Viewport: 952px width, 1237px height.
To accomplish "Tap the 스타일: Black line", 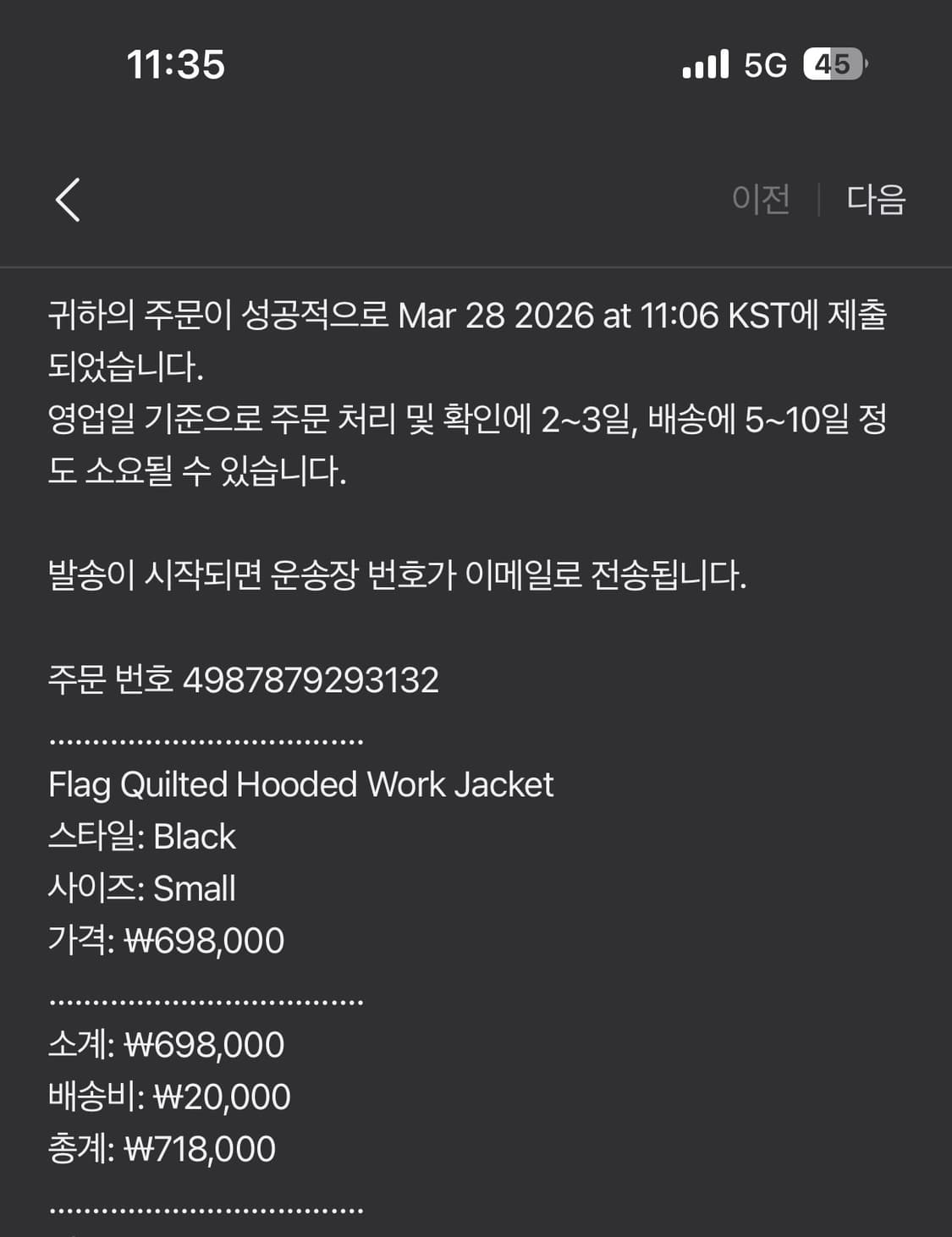I will 142,837.
